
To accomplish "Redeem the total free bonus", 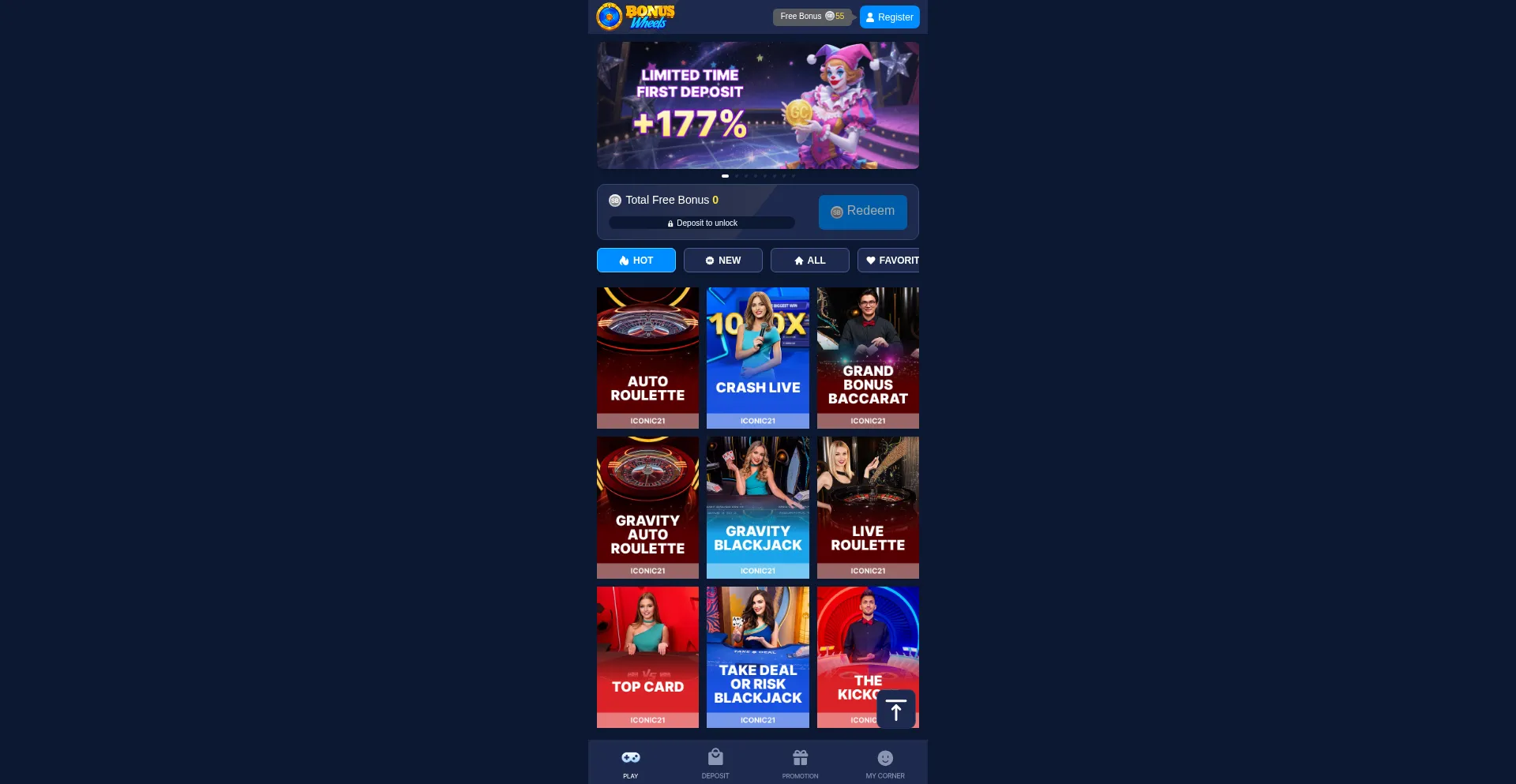I will pos(862,212).
